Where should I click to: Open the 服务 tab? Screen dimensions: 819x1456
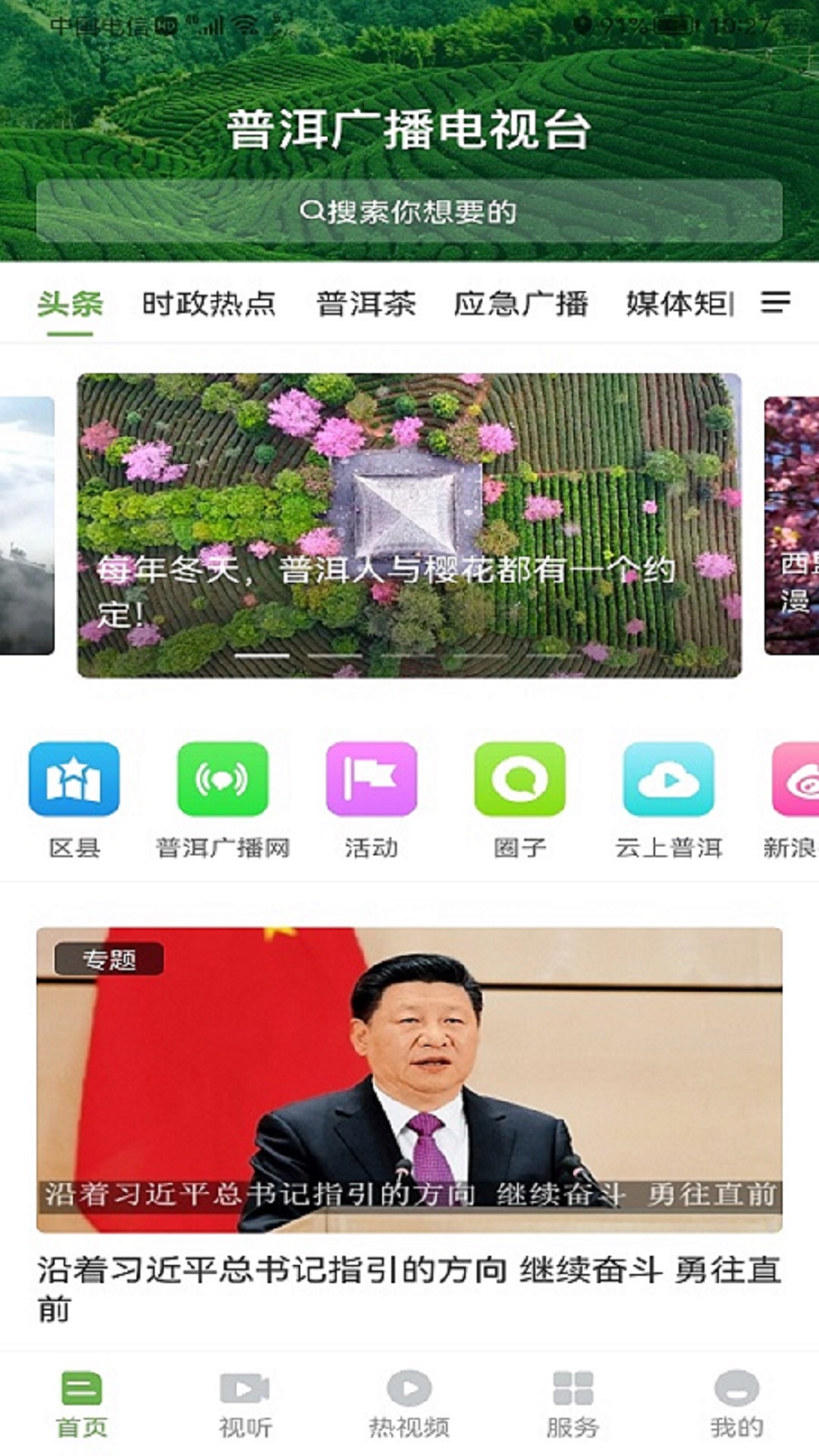[x=573, y=1404]
